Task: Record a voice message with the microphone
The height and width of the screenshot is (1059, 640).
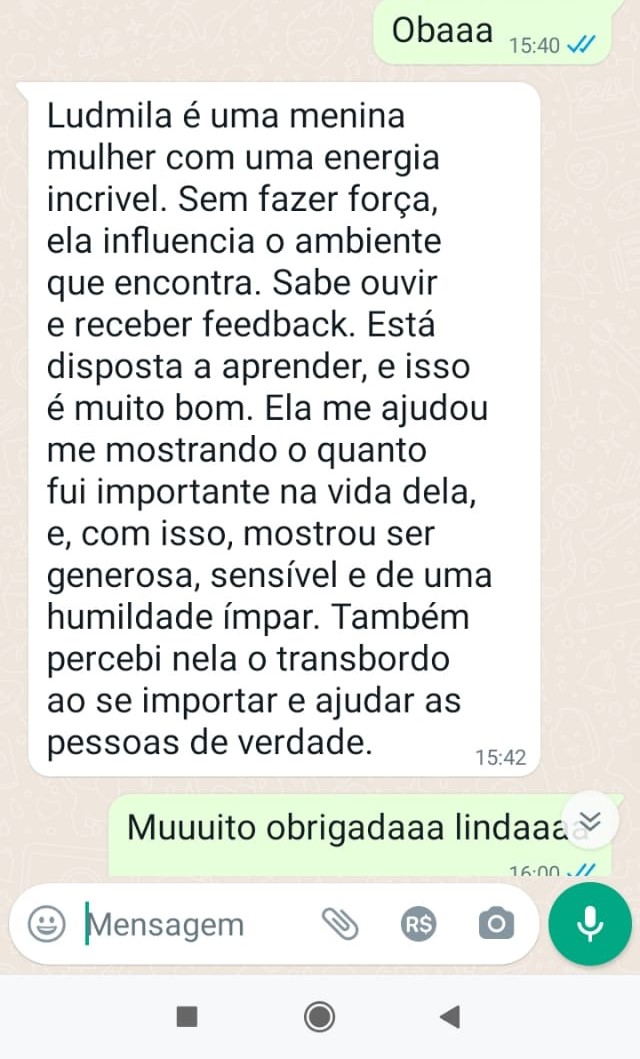Action: 590,924
